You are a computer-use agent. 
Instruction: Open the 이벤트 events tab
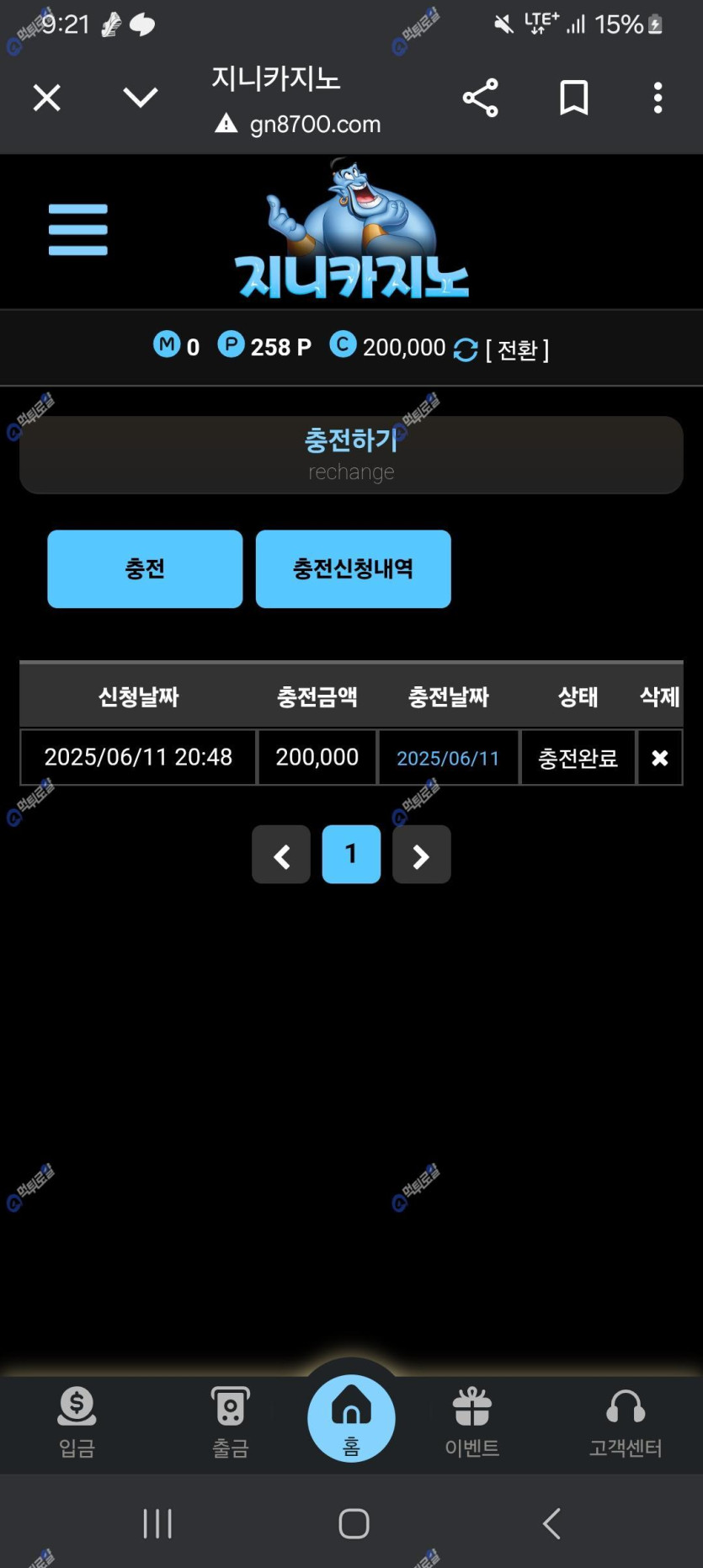point(471,1421)
